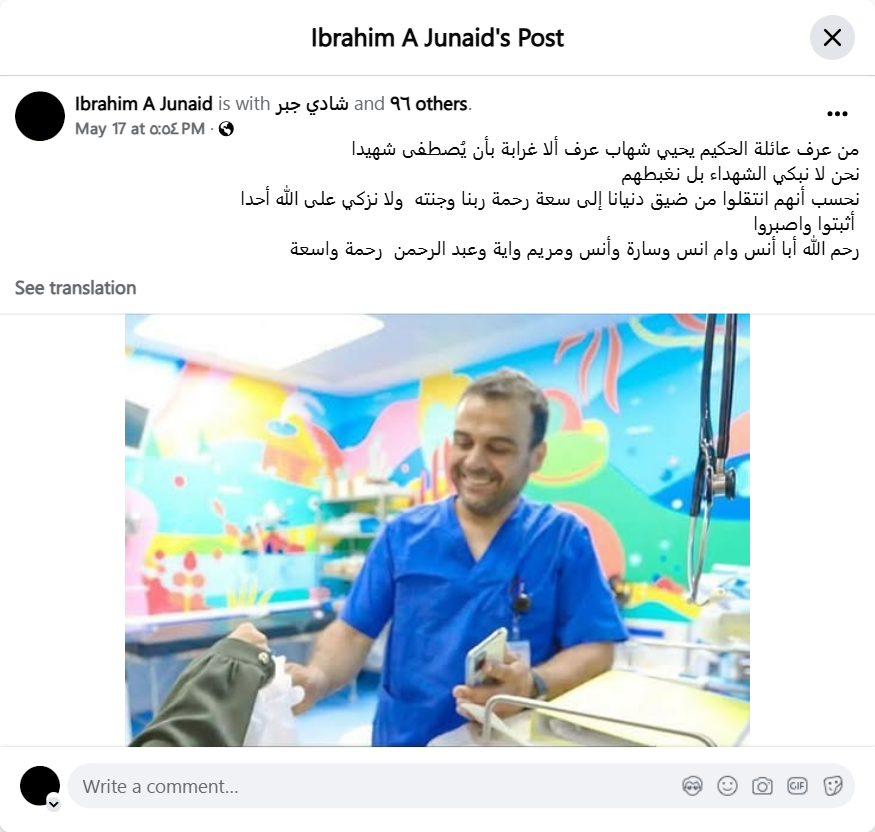The image size is (875, 832).
Task: Close Ibrahim A Junaid's post dialog
Action: tap(832, 38)
